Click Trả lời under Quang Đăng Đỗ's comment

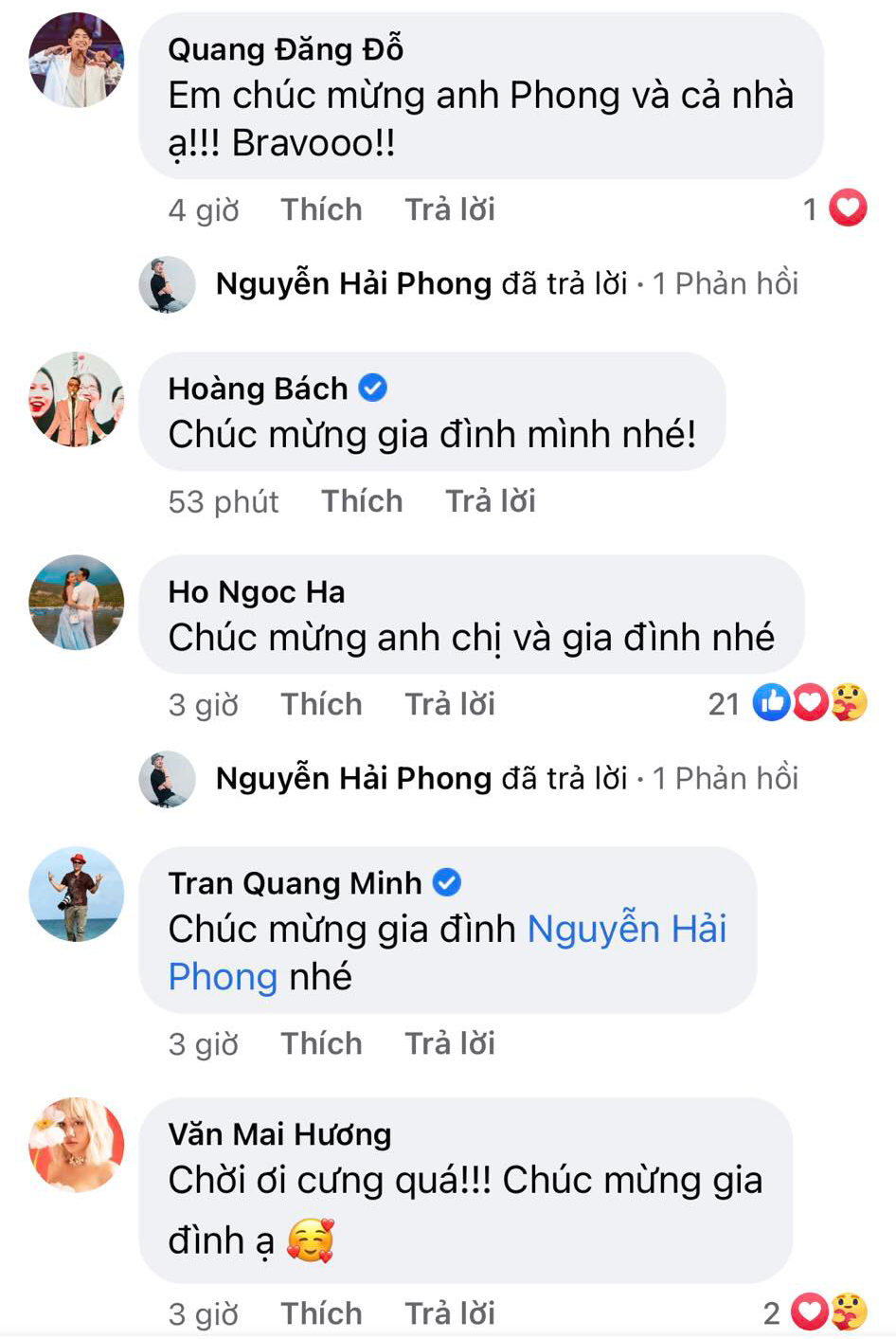[x=450, y=208]
